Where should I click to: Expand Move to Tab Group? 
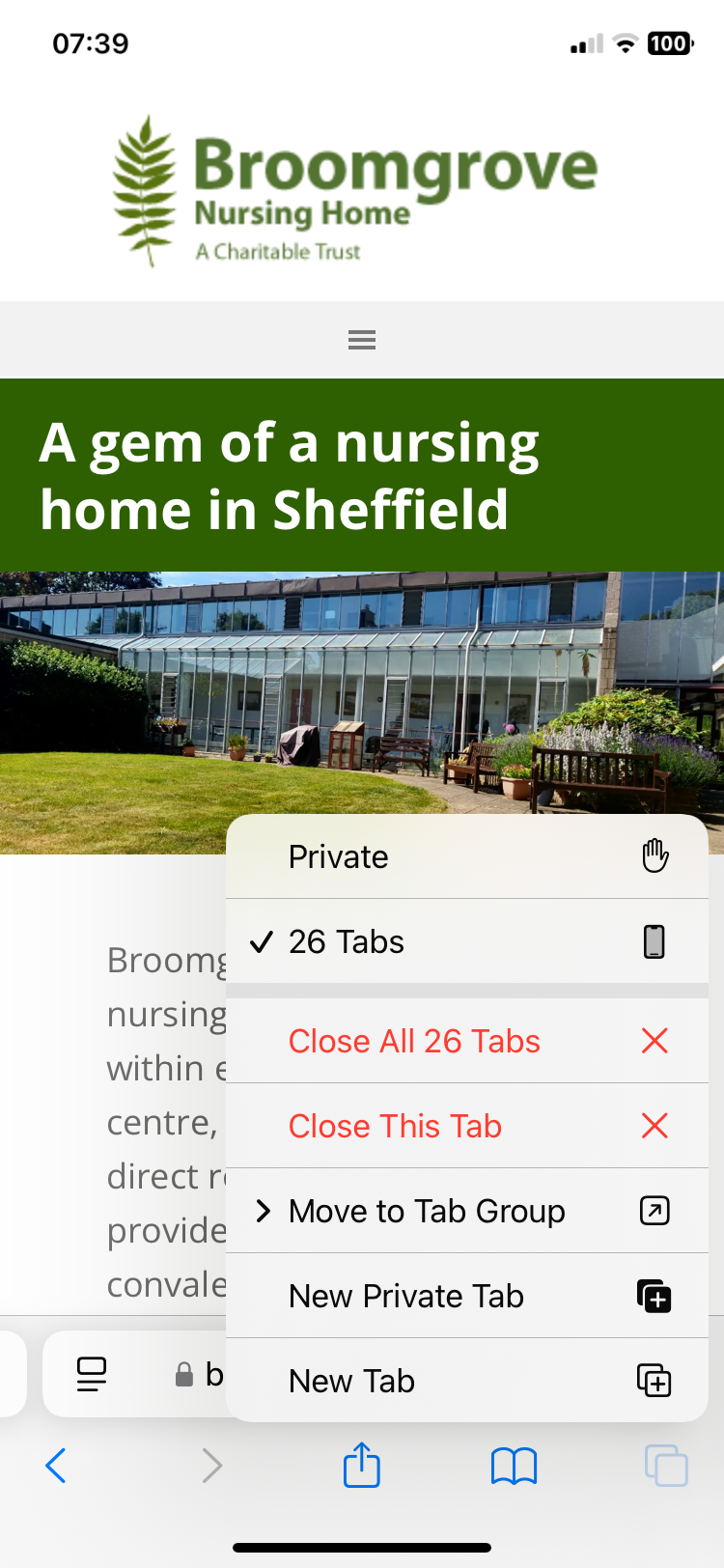(x=467, y=1211)
